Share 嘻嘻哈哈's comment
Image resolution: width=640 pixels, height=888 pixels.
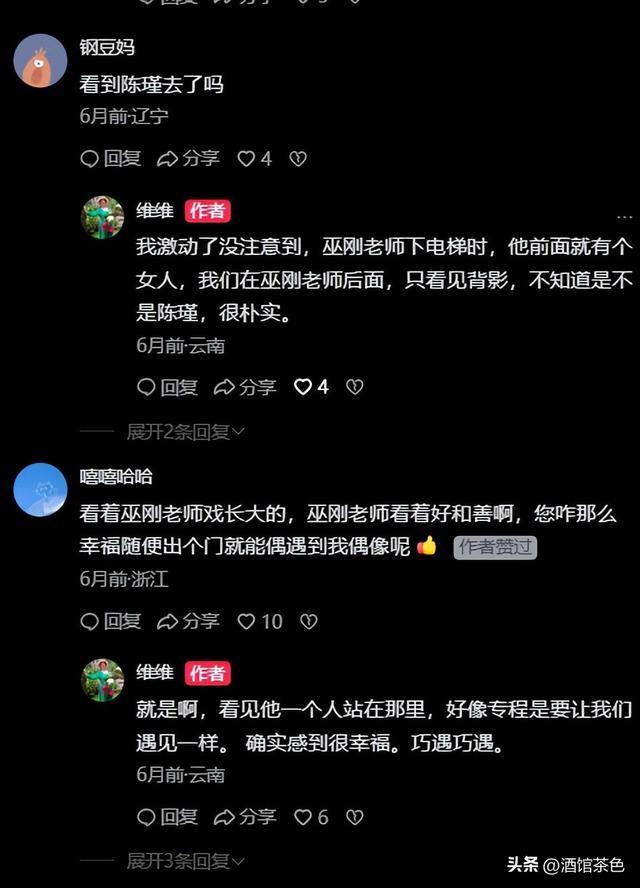click(x=188, y=621)
